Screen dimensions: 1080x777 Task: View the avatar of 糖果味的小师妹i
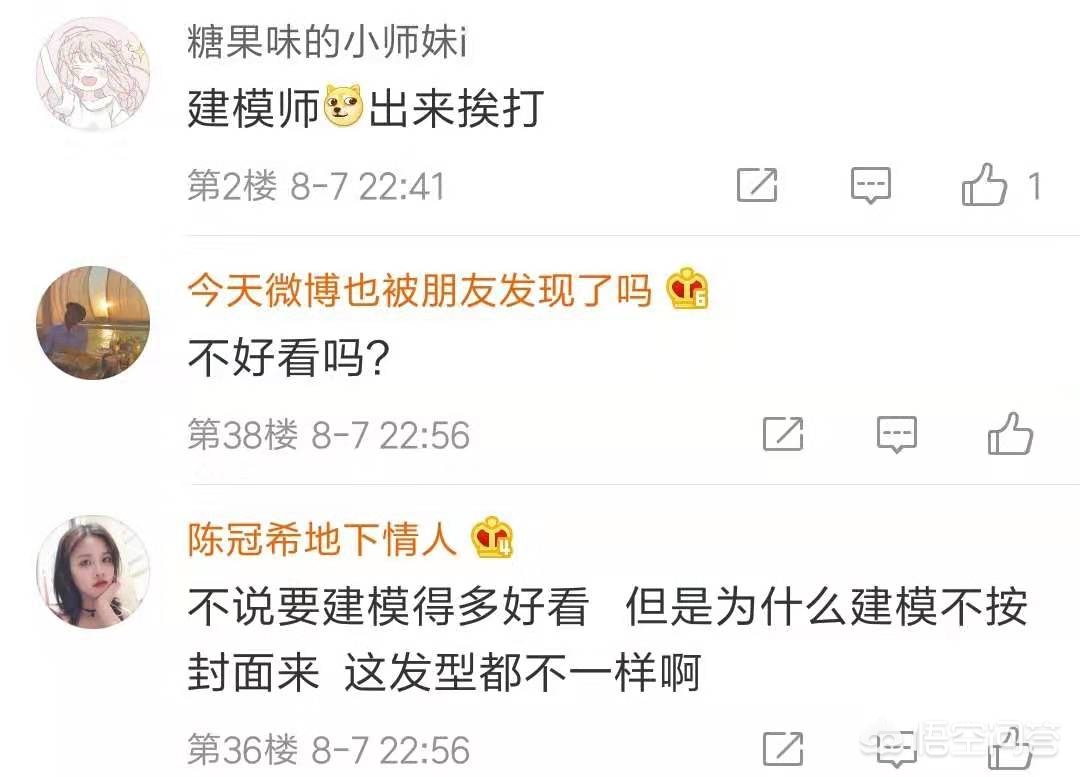click(93, 74)
